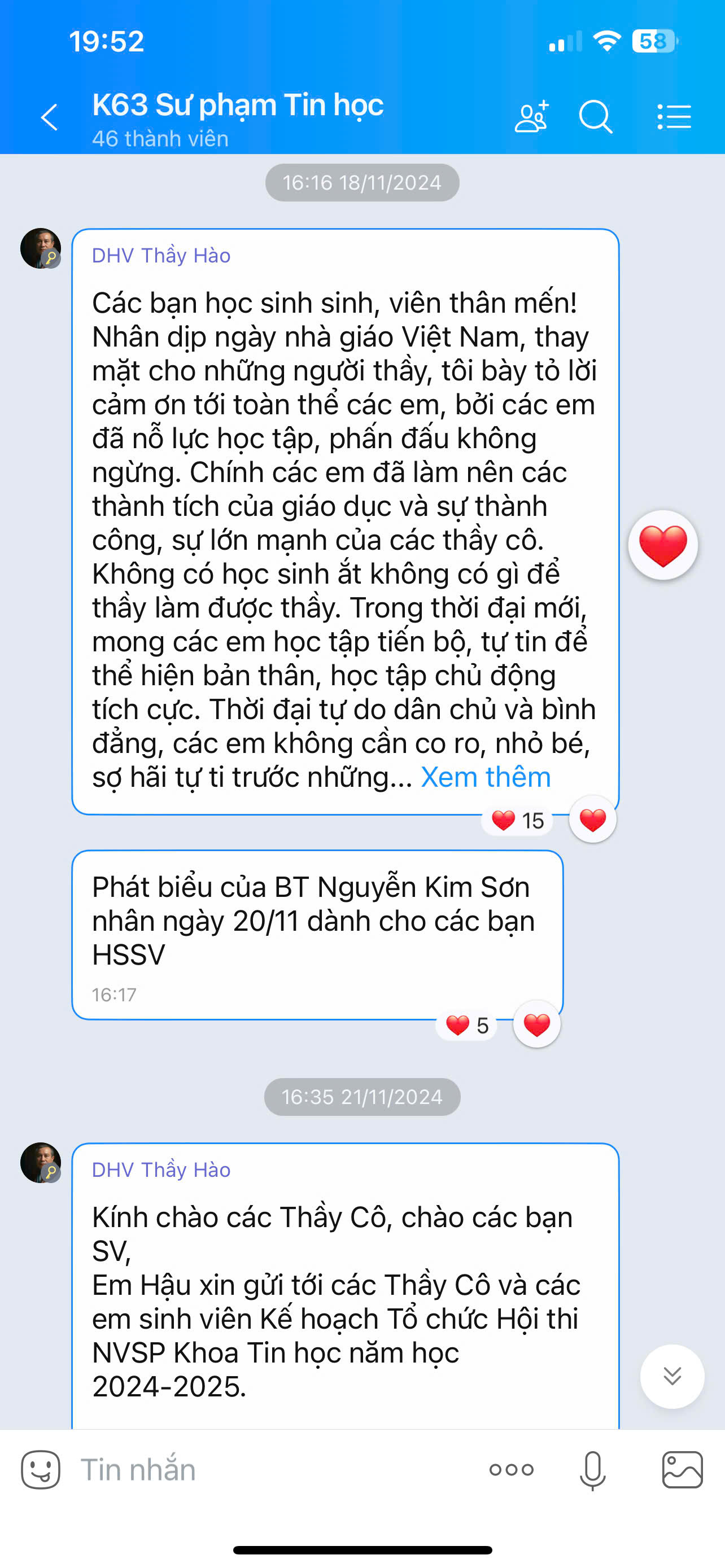This screenshot has height=1568, width=725.
Task: View the 15 heart reactions
Action: [517, 821]
